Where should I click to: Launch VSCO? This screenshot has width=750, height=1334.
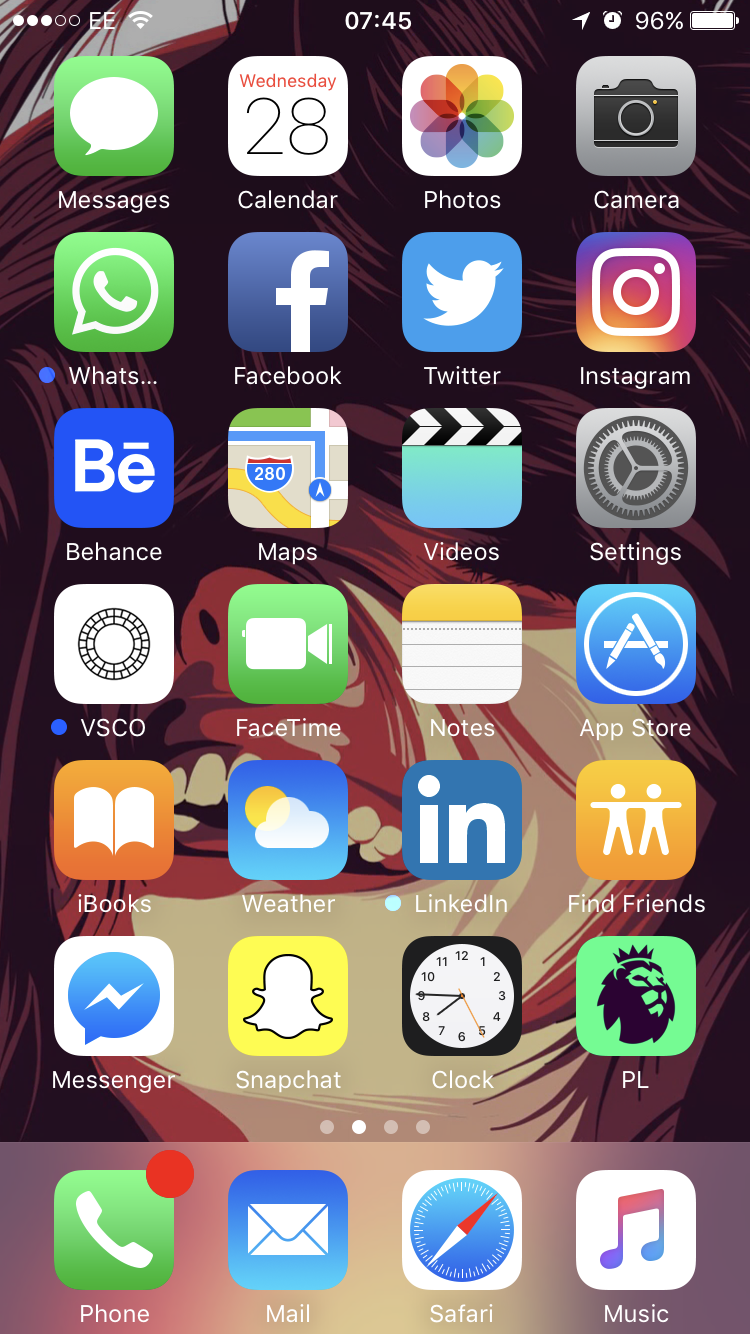click(114, 644)
